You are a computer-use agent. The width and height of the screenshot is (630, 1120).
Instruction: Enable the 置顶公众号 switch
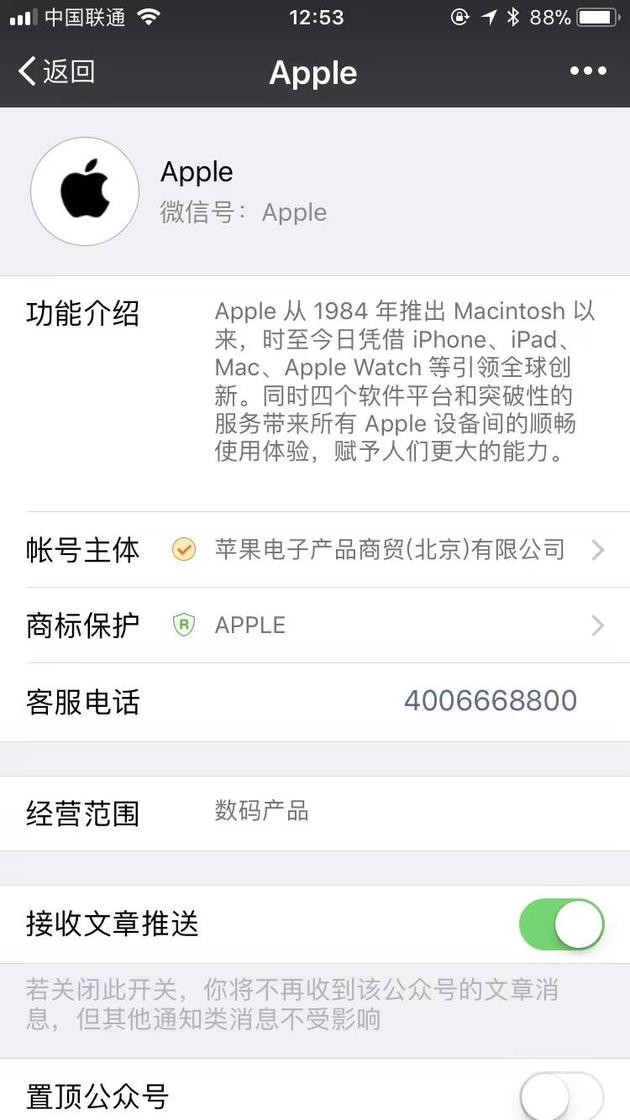(x=562, y=1097)
